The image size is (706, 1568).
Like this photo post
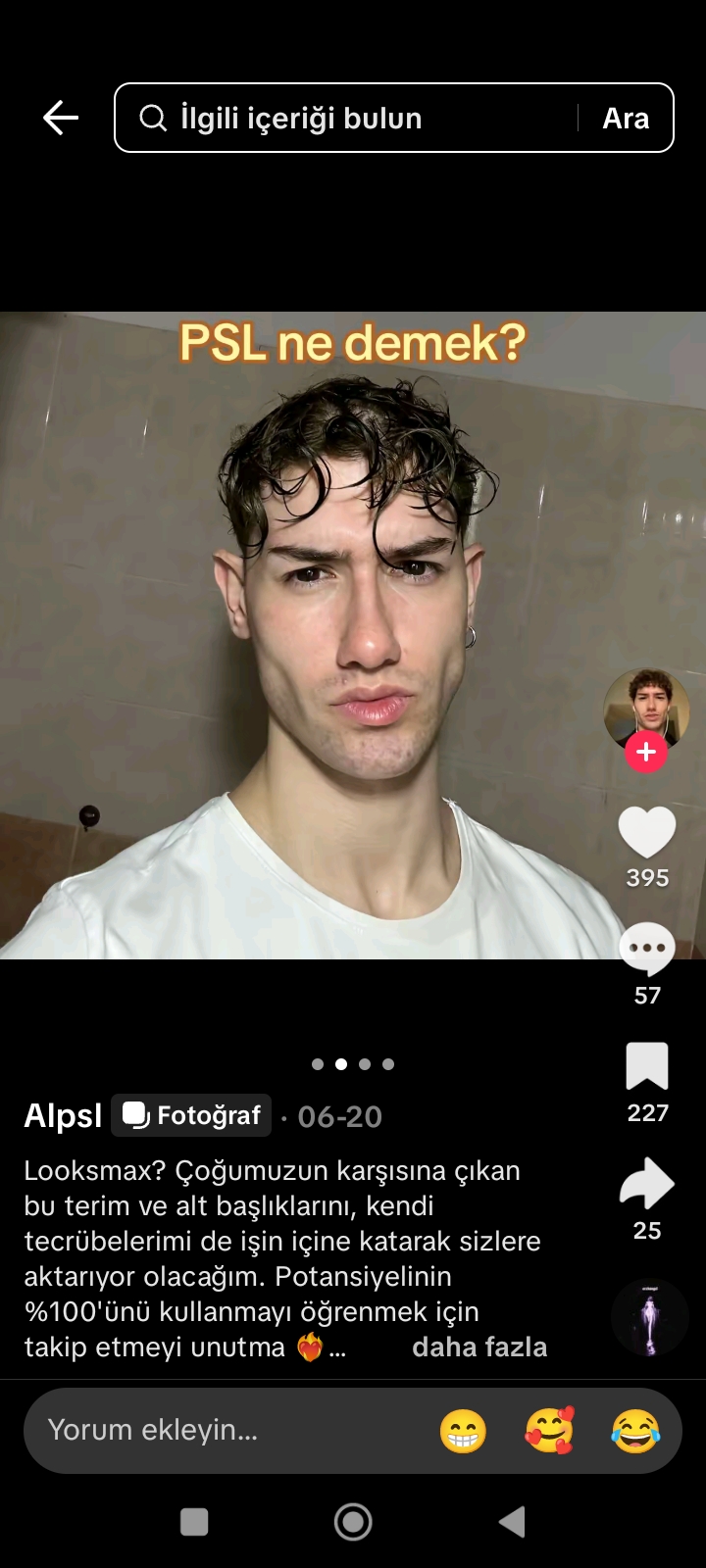point(647,833)
